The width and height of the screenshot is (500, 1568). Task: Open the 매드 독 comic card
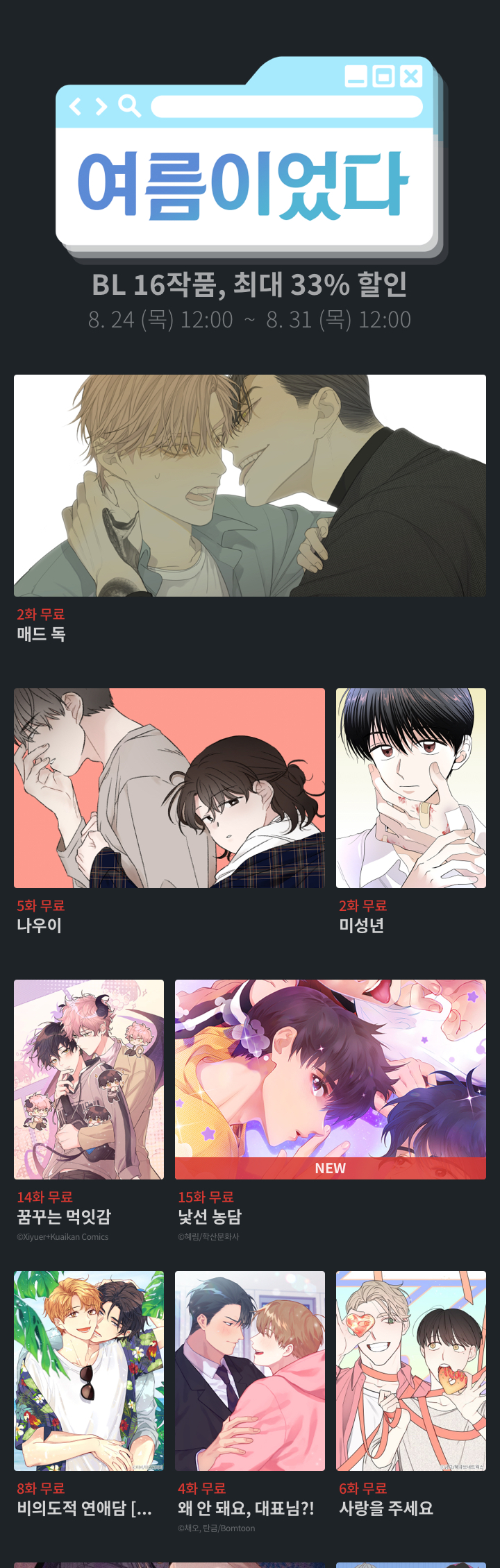[250, 486]
